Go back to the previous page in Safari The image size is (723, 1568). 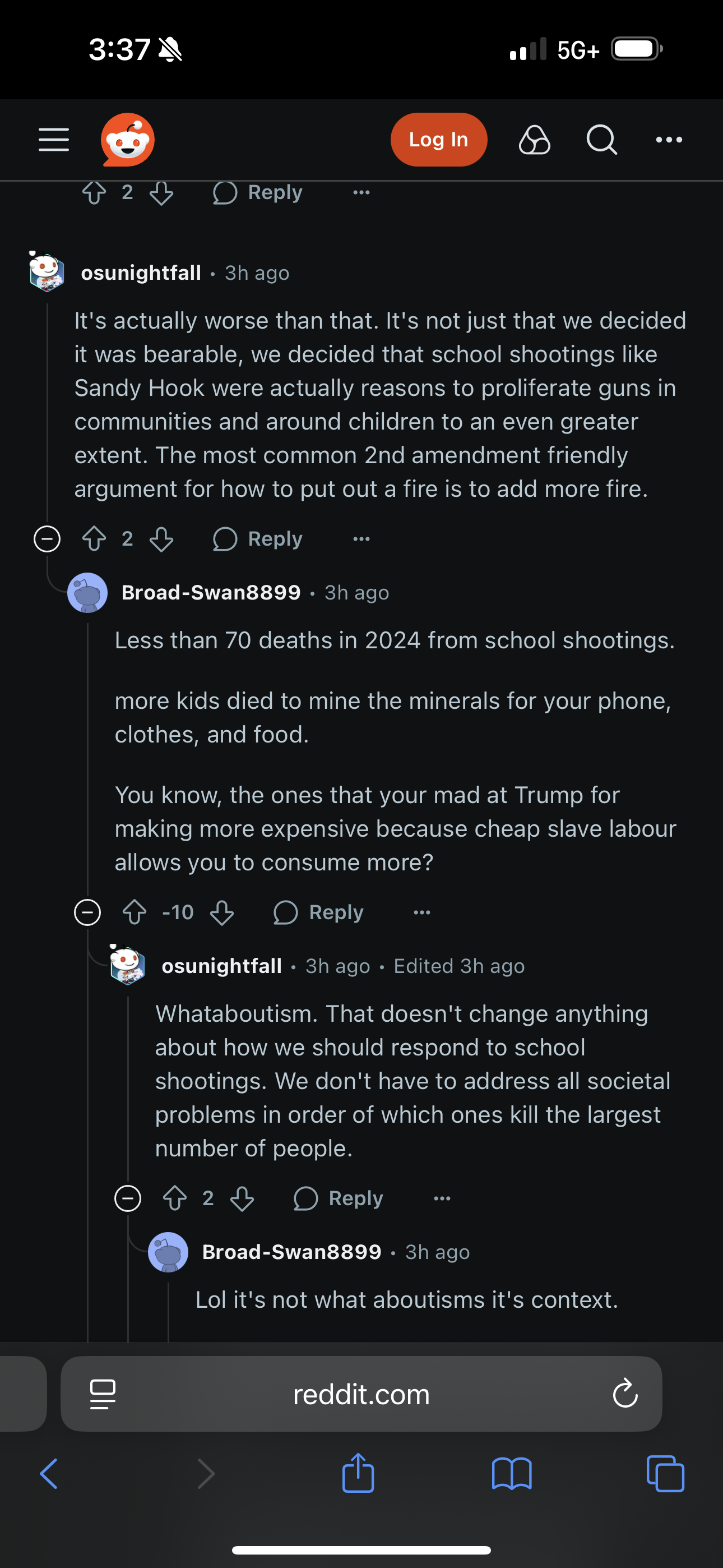[x=49, y=1474]
